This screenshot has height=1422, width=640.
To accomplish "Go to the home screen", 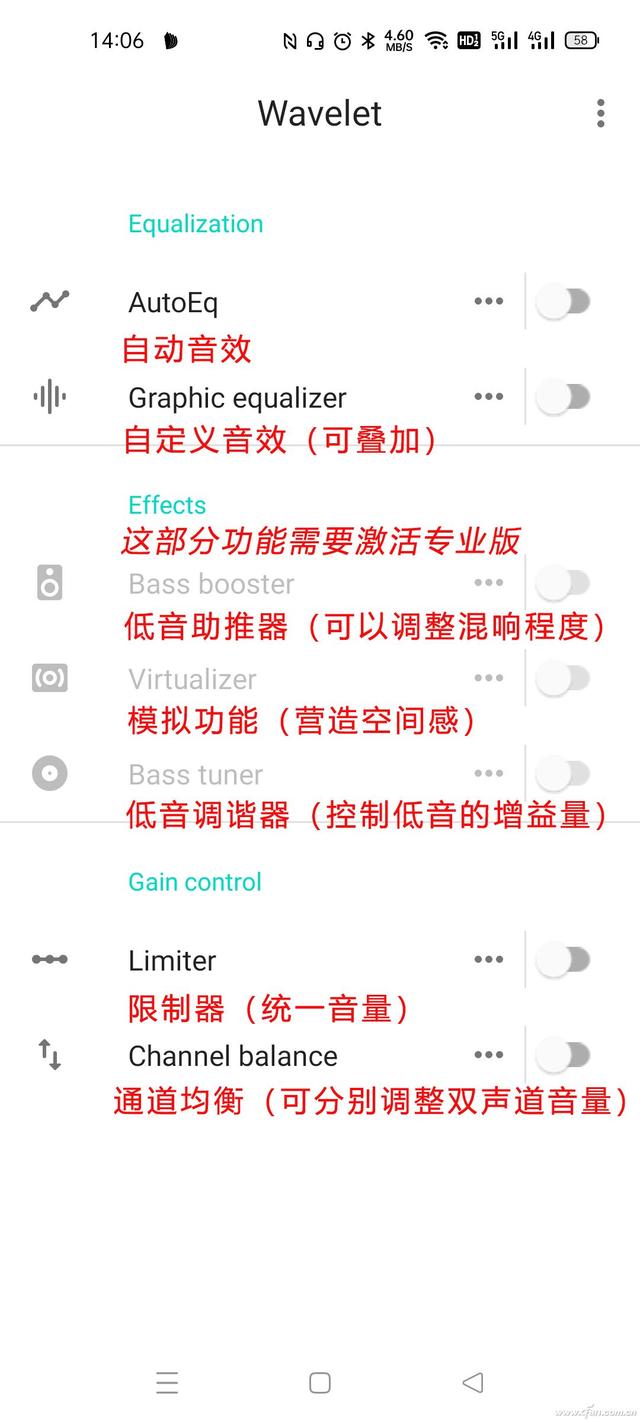I will [320, 1383].
